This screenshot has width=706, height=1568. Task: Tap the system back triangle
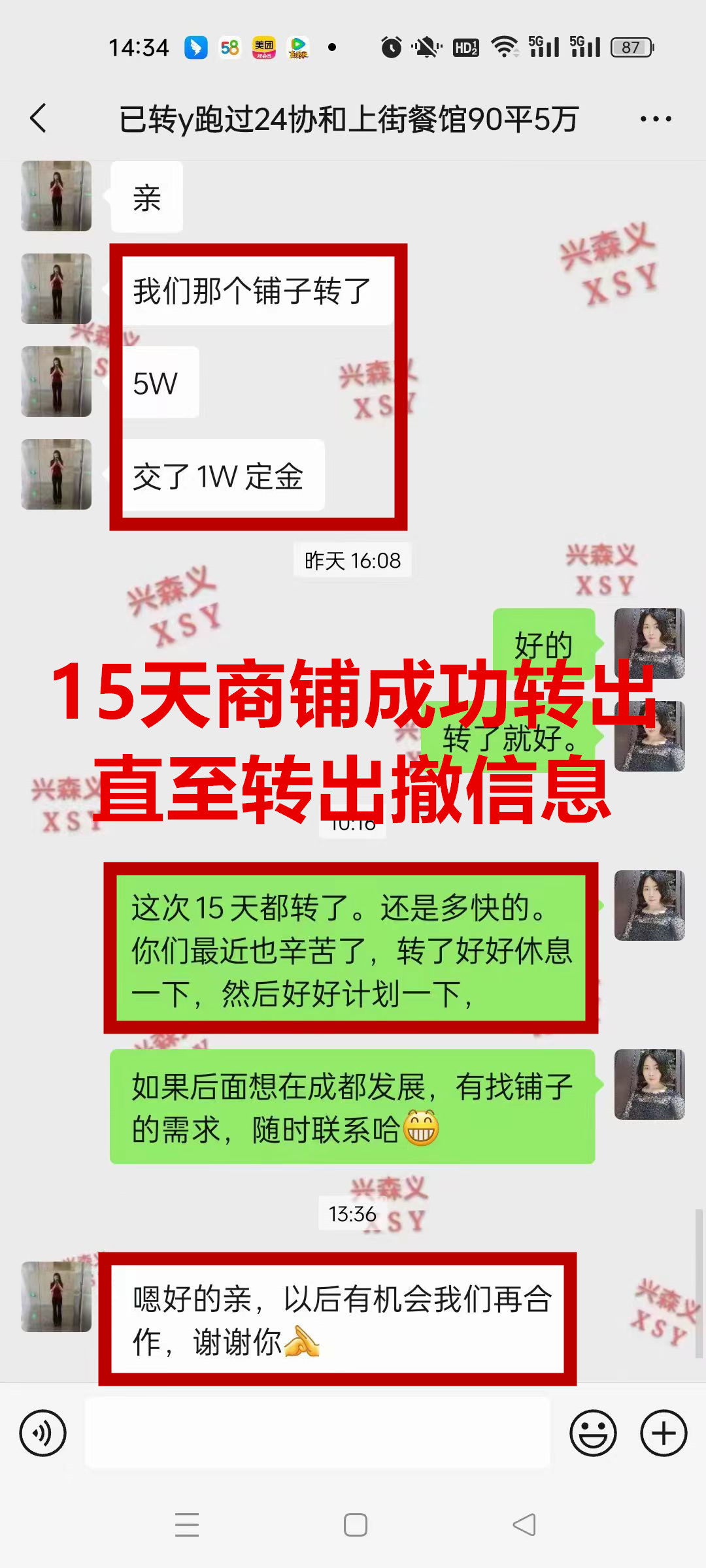(524, 1525)
